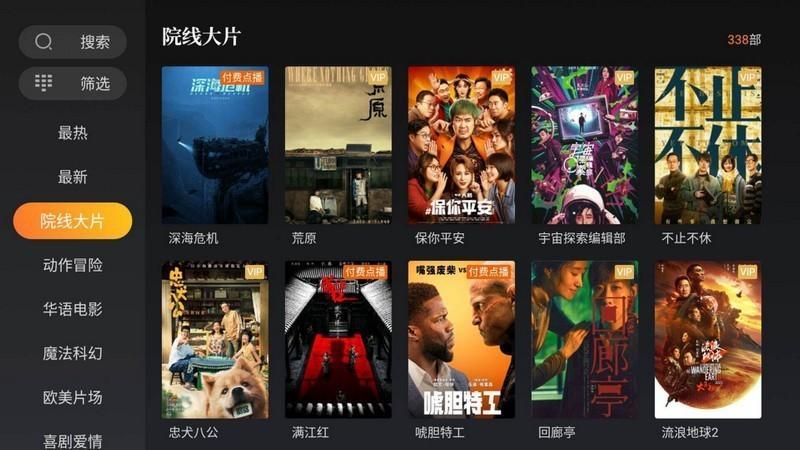The height and width of the screenshot is (450, 800).
Task: Switch to the 华语电影 category
Action: [x=72, y=309]
